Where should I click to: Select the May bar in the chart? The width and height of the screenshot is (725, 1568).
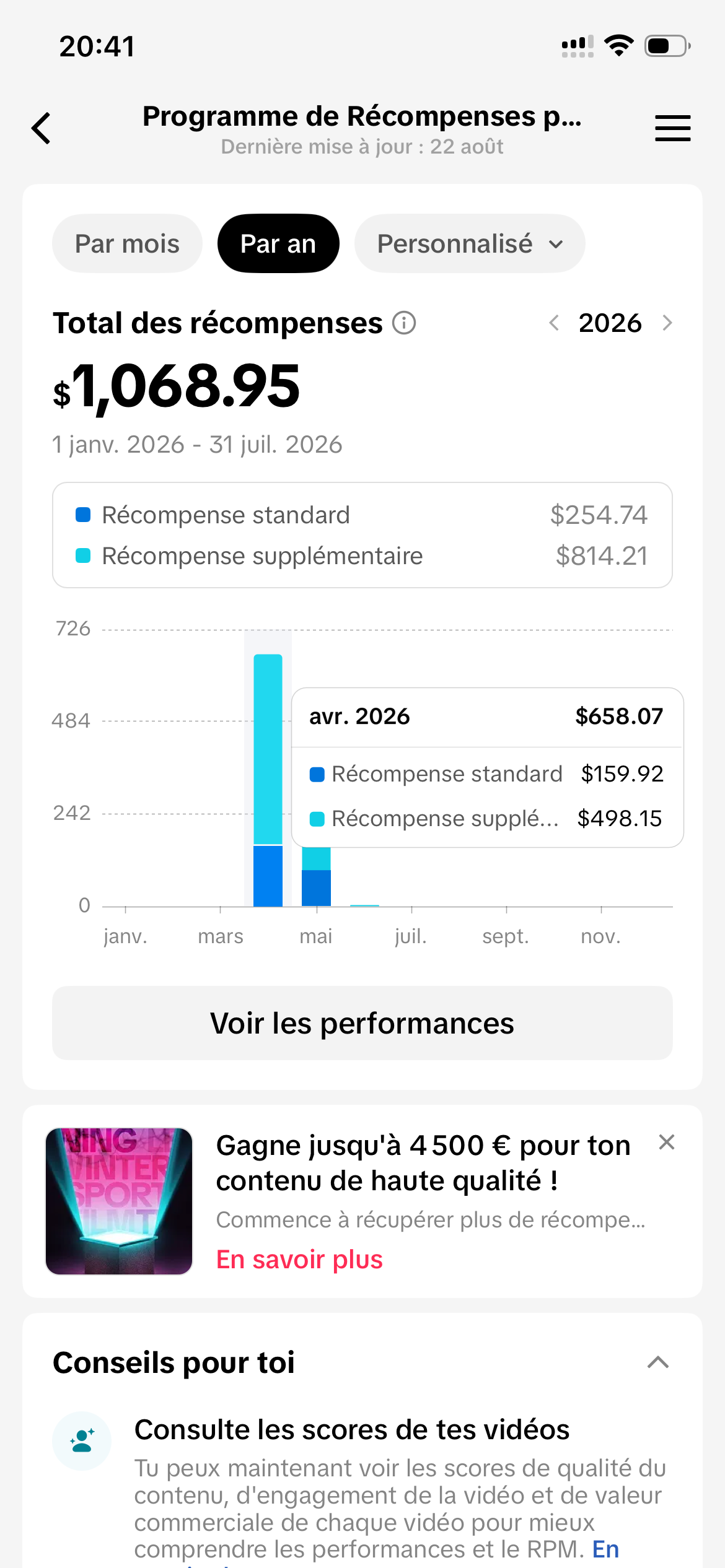[316, 876]
